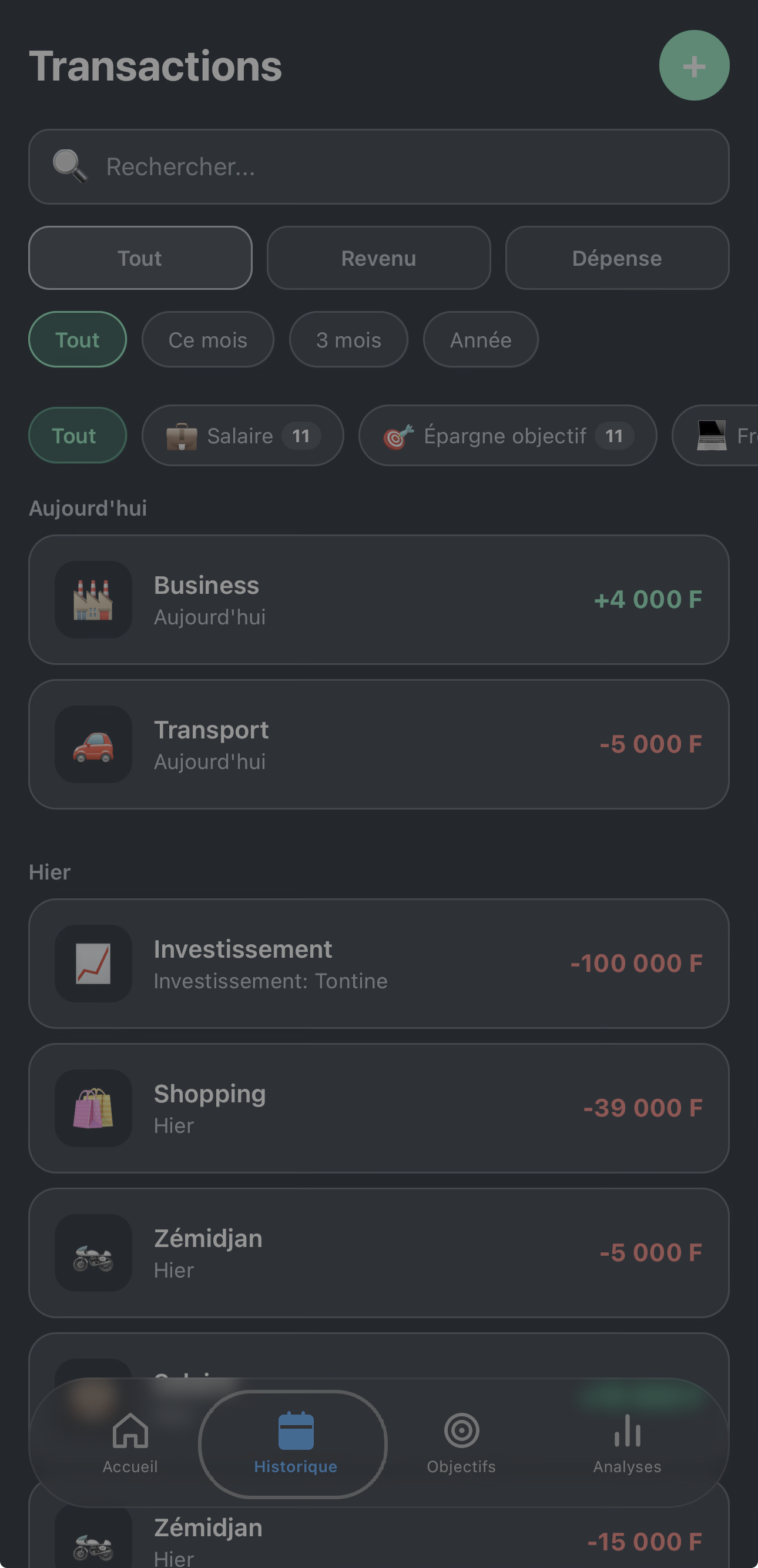Tap the Zémidjan motorcycle icon

pyautogui.click(x=93, y=1253)
